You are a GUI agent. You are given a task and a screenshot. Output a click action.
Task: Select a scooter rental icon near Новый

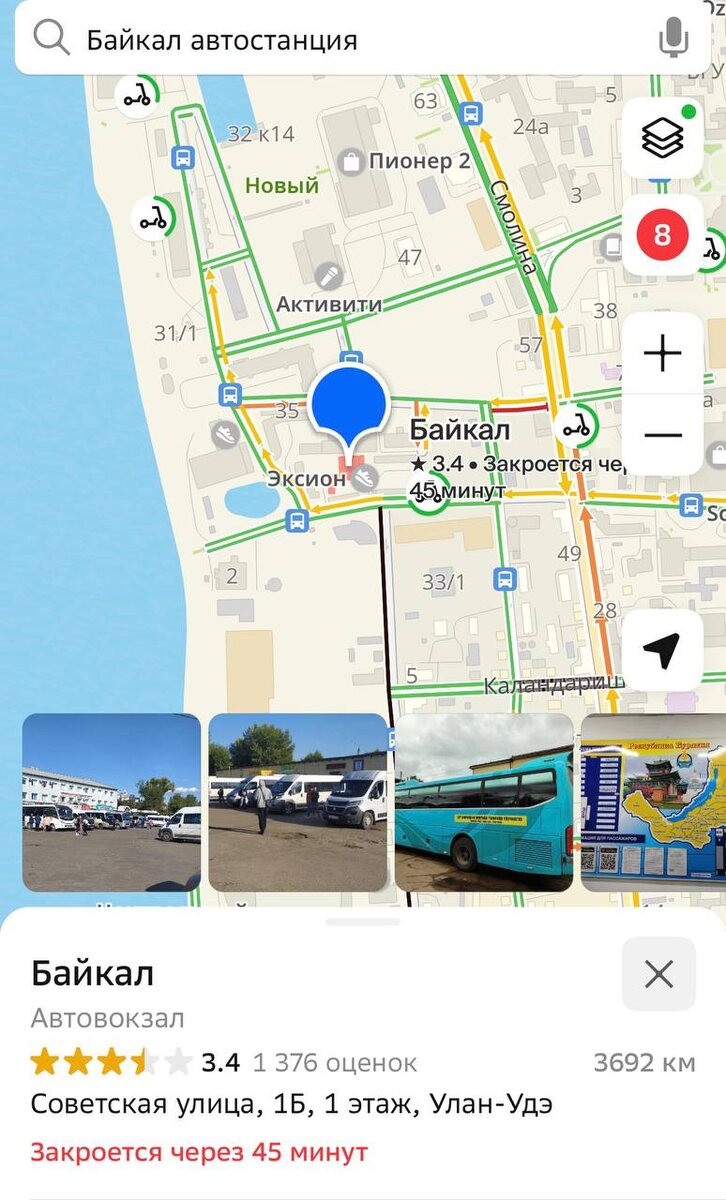point(153,218)
